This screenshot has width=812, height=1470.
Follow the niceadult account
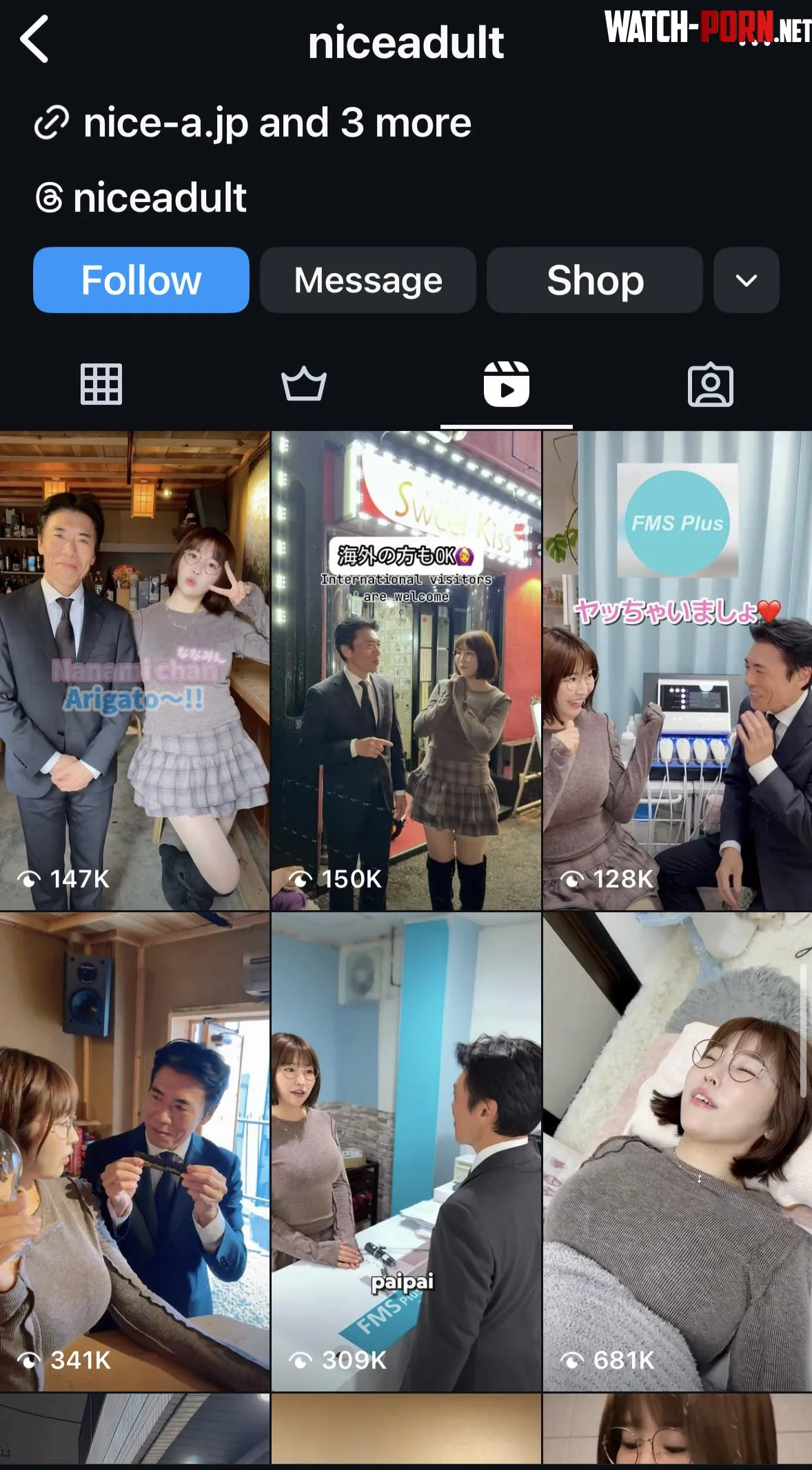click(141, 280)
